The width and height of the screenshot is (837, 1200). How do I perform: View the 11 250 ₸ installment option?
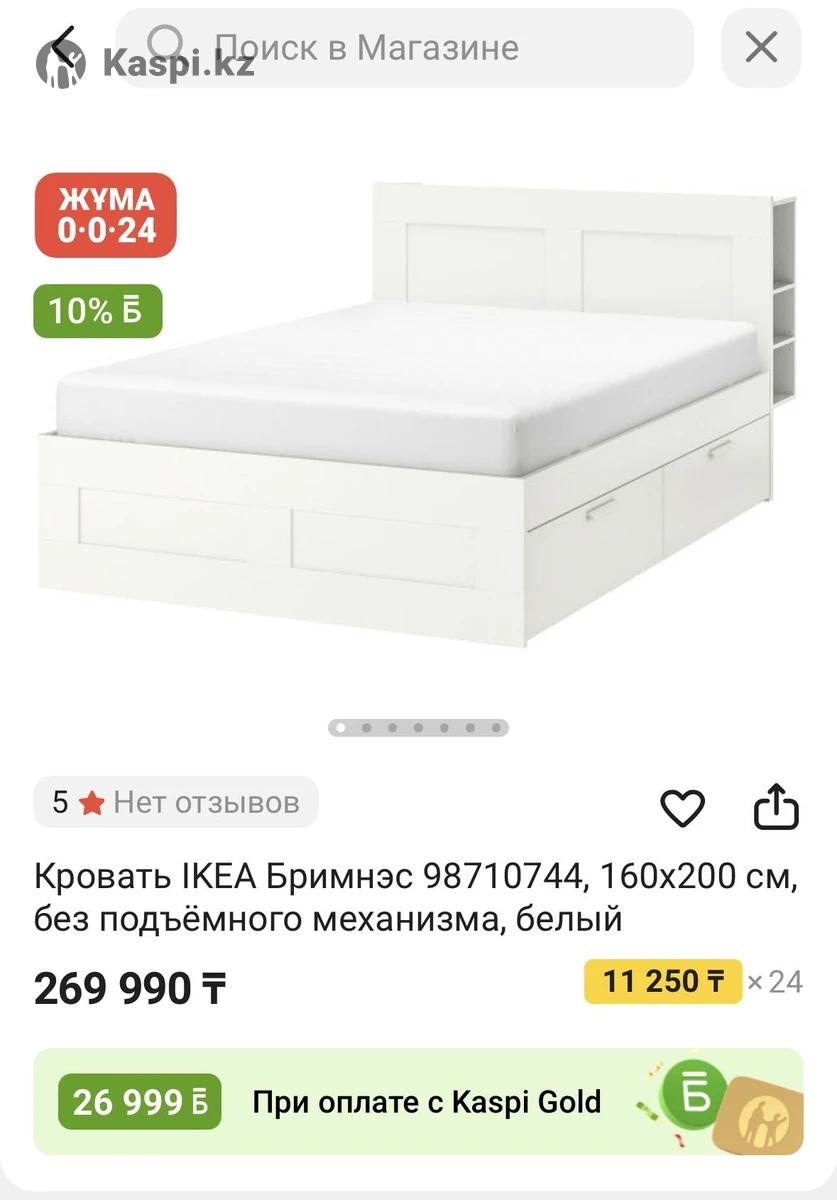[663, 981]
